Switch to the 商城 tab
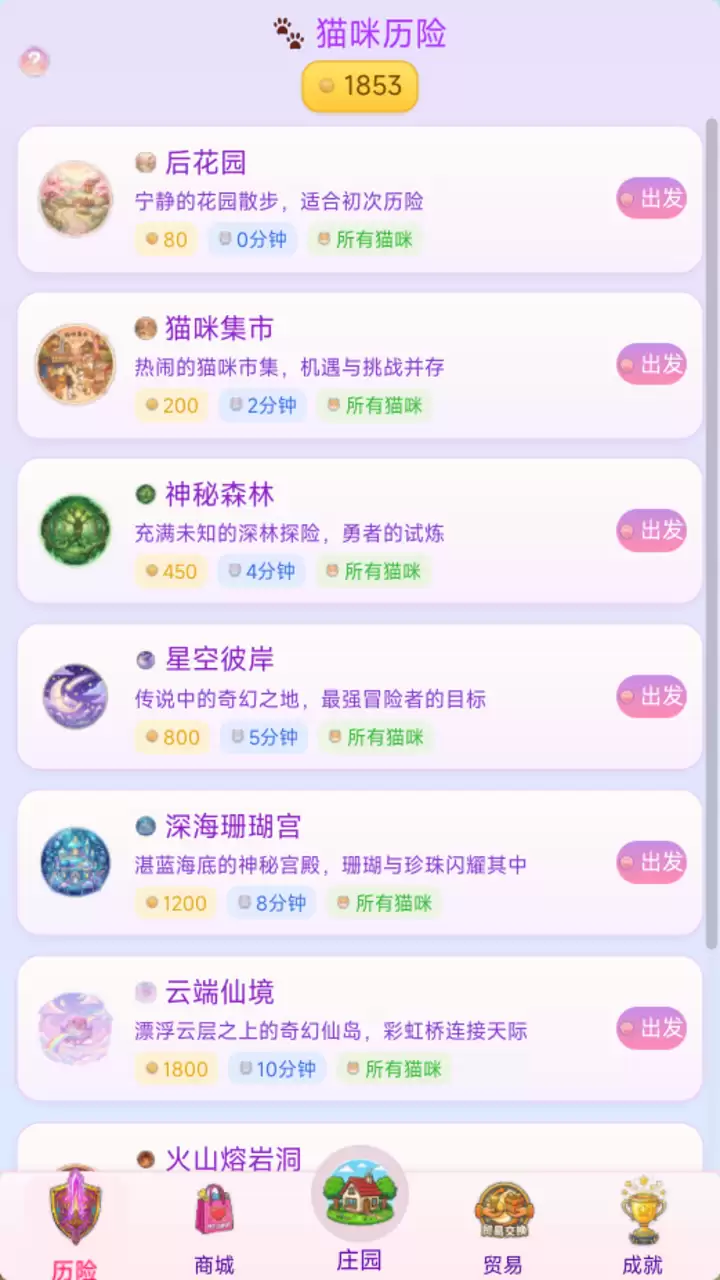This screenshot has width=720, height=1280. pos(214,1228)
